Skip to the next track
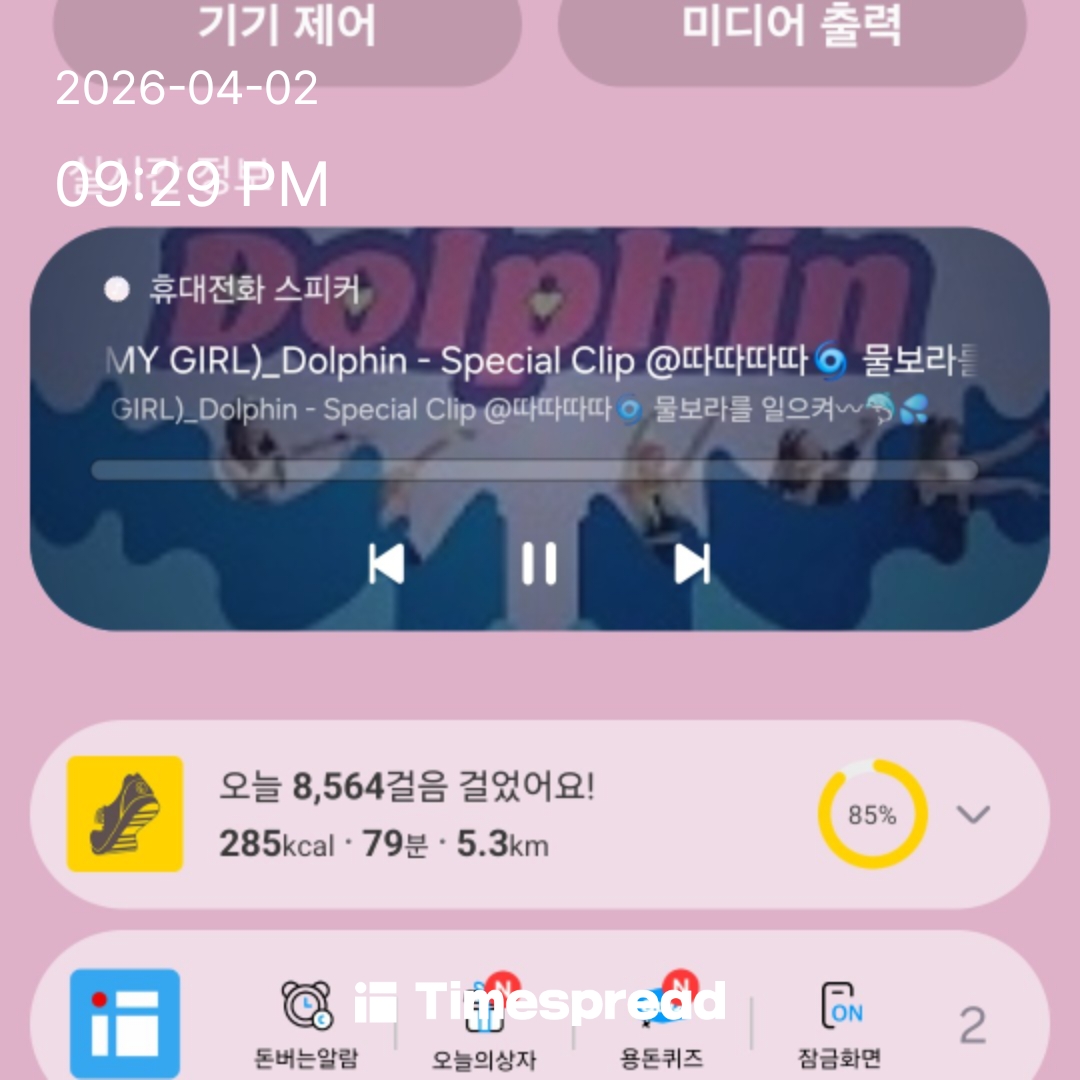The height and width of the screenshot is (1080, 1080). [692, 564]
